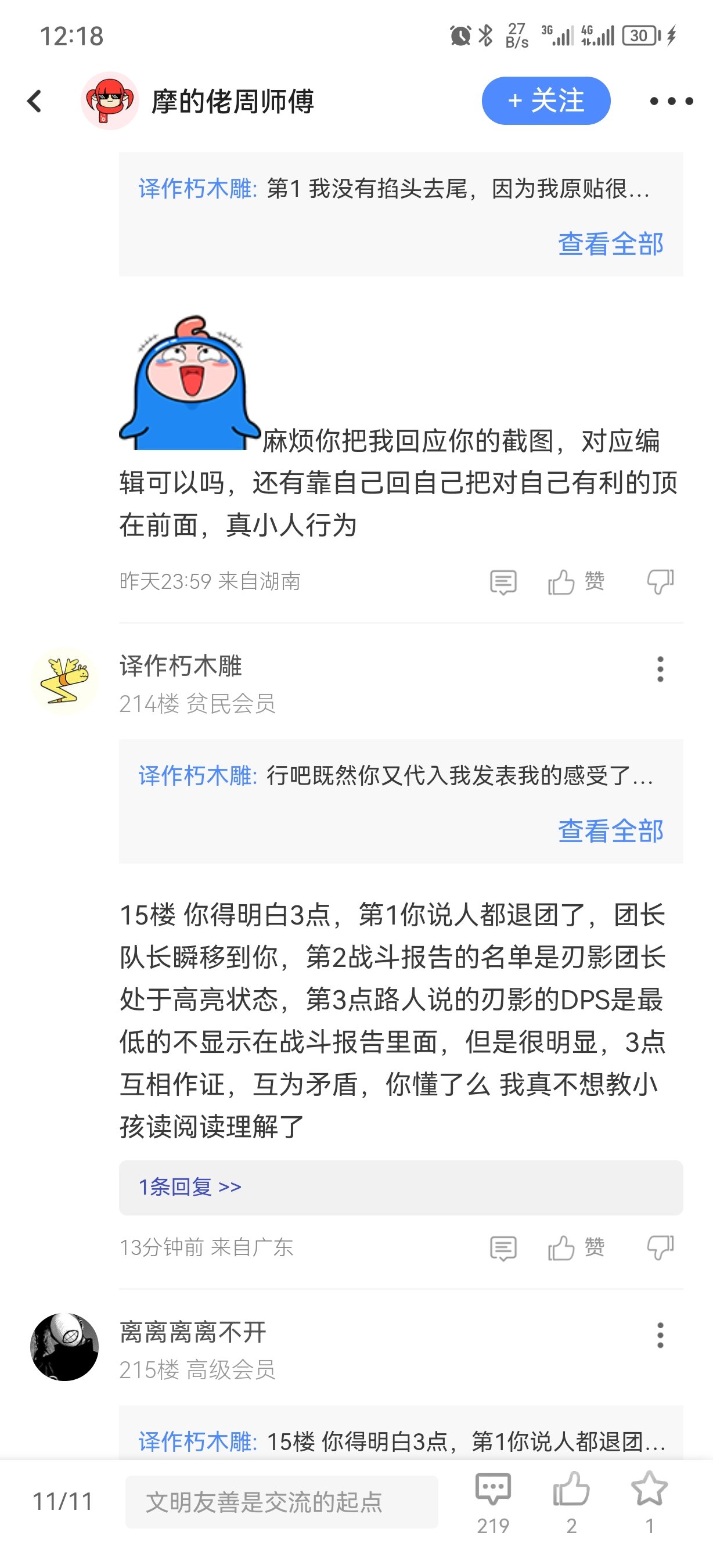Expand the first quoted reply via 查看全部

coord(610,244)
